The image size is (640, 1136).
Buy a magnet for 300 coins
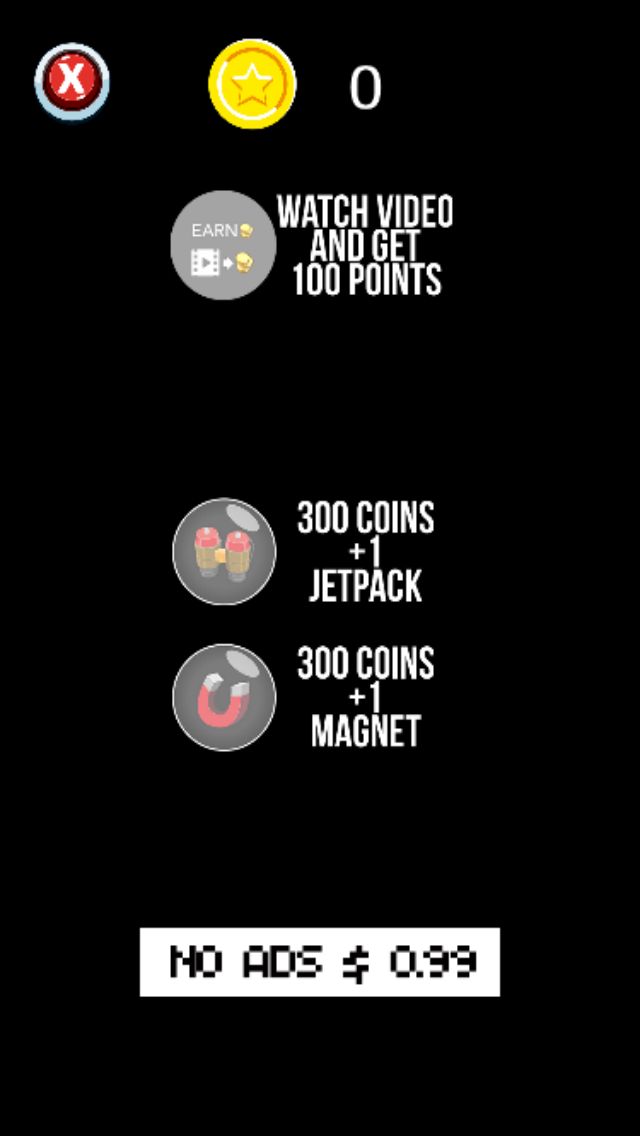tap(224, 697)
